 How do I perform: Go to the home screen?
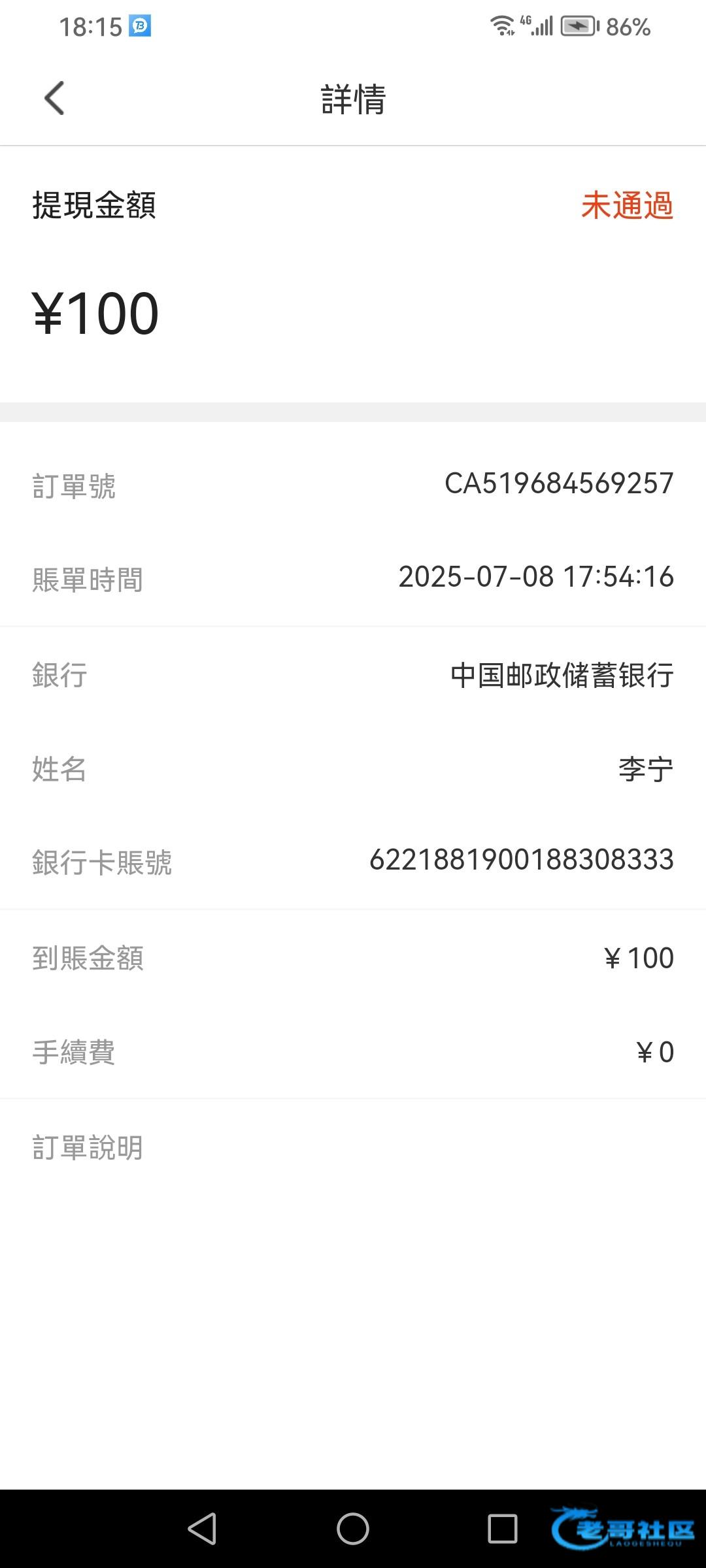pos(353,1529)
